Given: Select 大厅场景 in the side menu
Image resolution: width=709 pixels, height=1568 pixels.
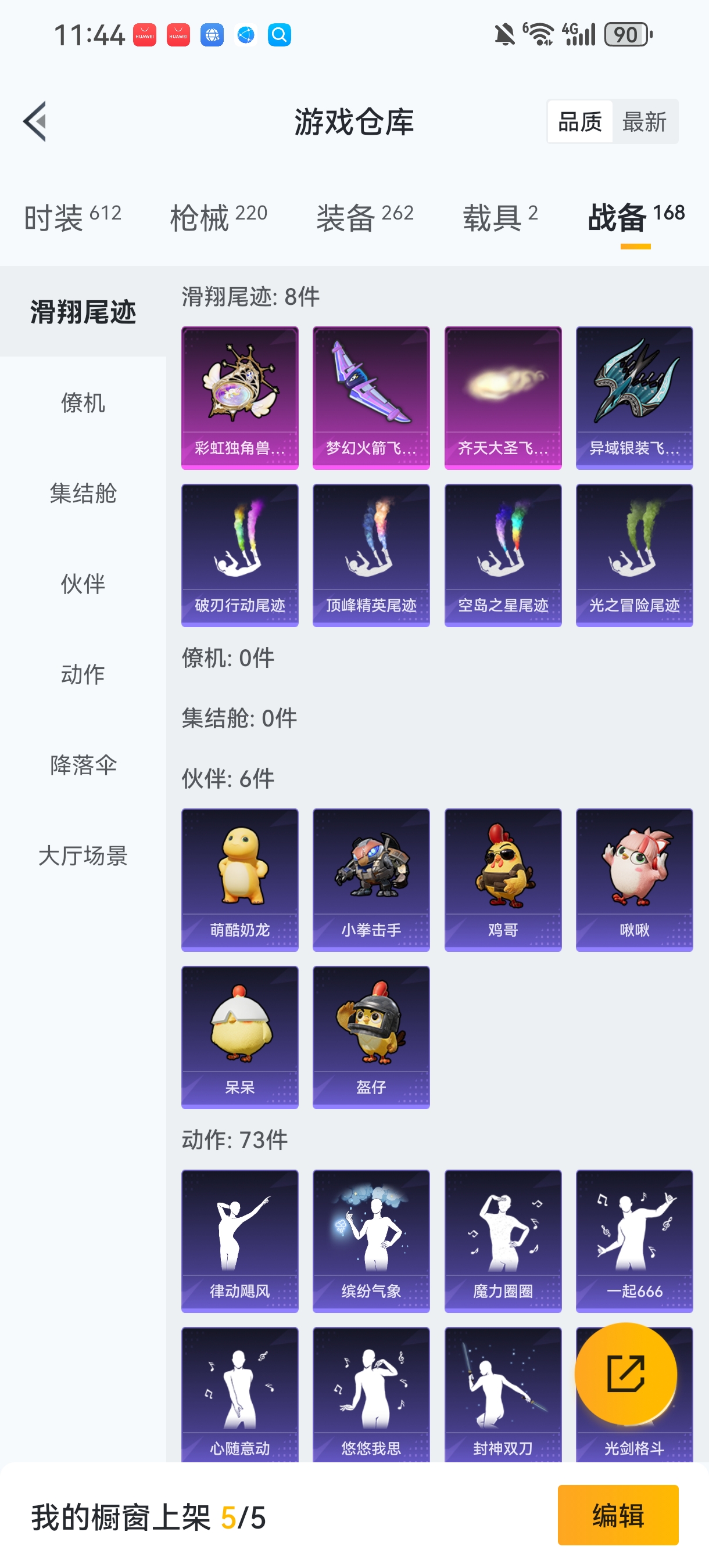Looking at the screenshot, I should coord(83,856).
